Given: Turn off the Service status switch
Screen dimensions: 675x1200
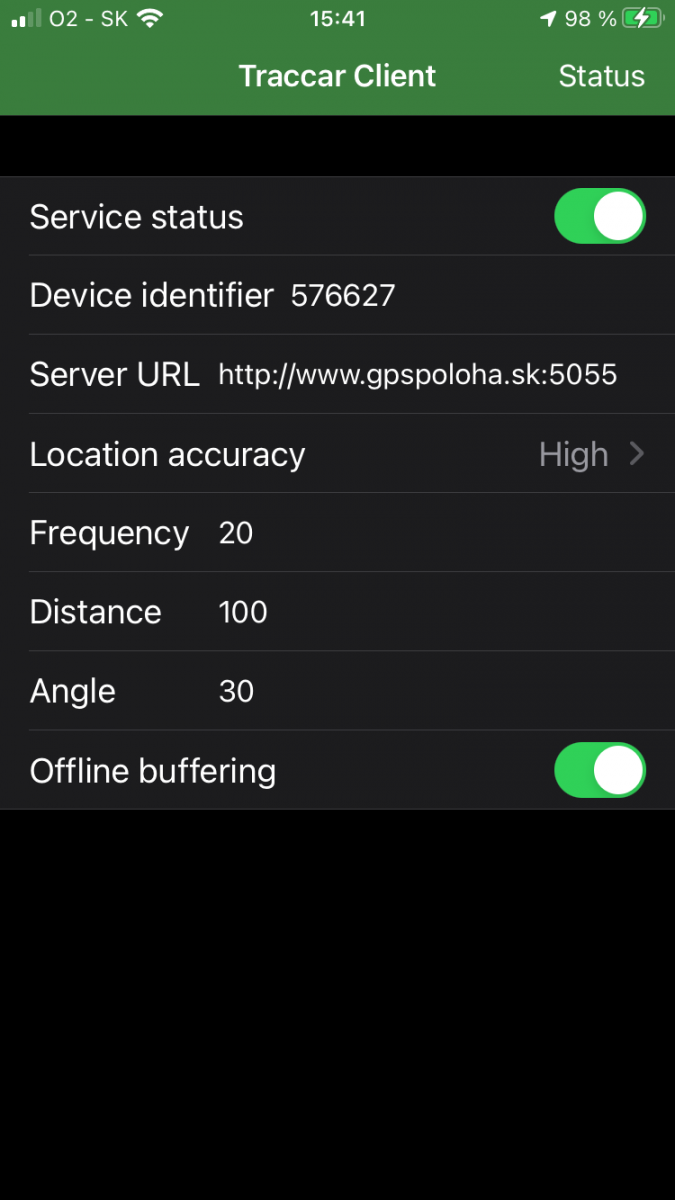Looking at the screenshot, I should pyautogui.click(x=599, y=216).
